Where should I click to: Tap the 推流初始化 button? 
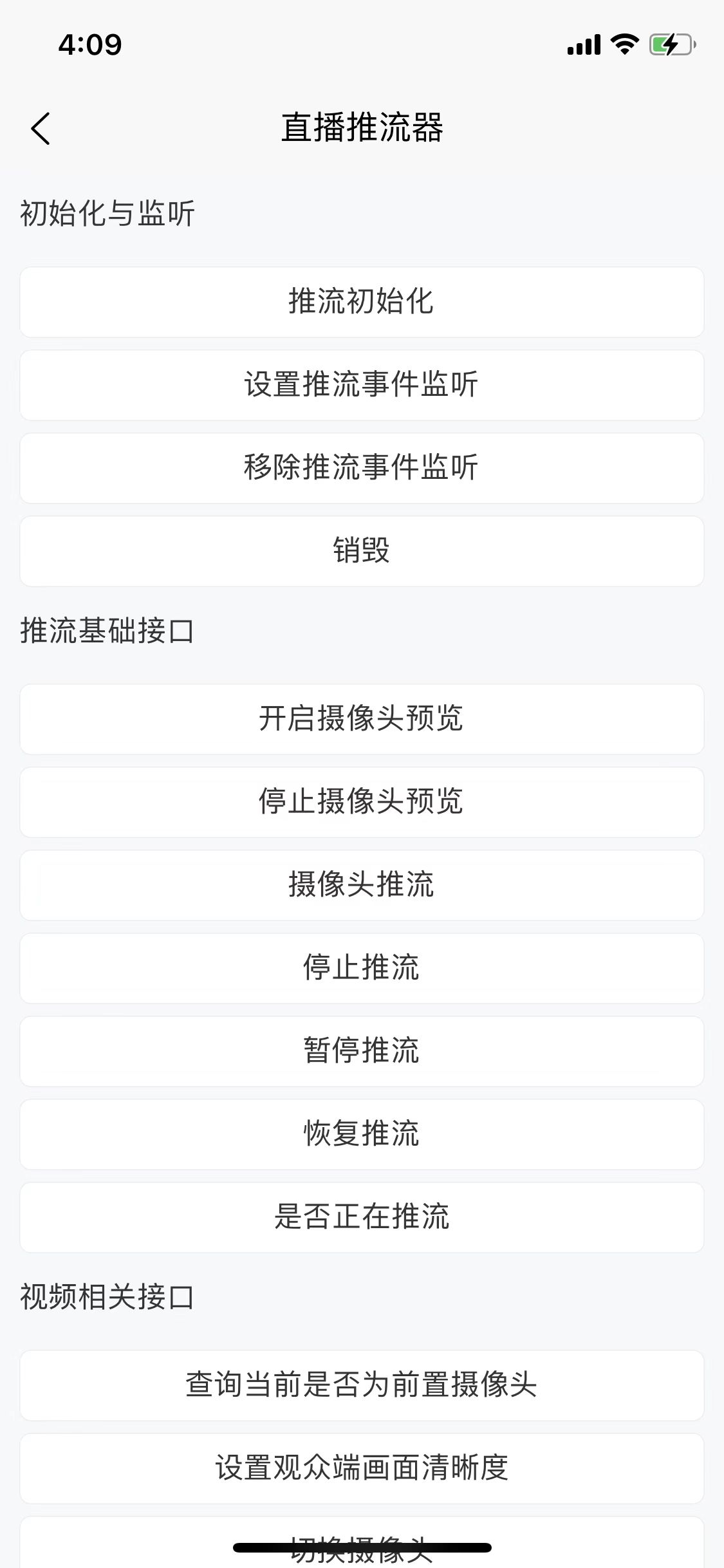[x=362, y=302]
